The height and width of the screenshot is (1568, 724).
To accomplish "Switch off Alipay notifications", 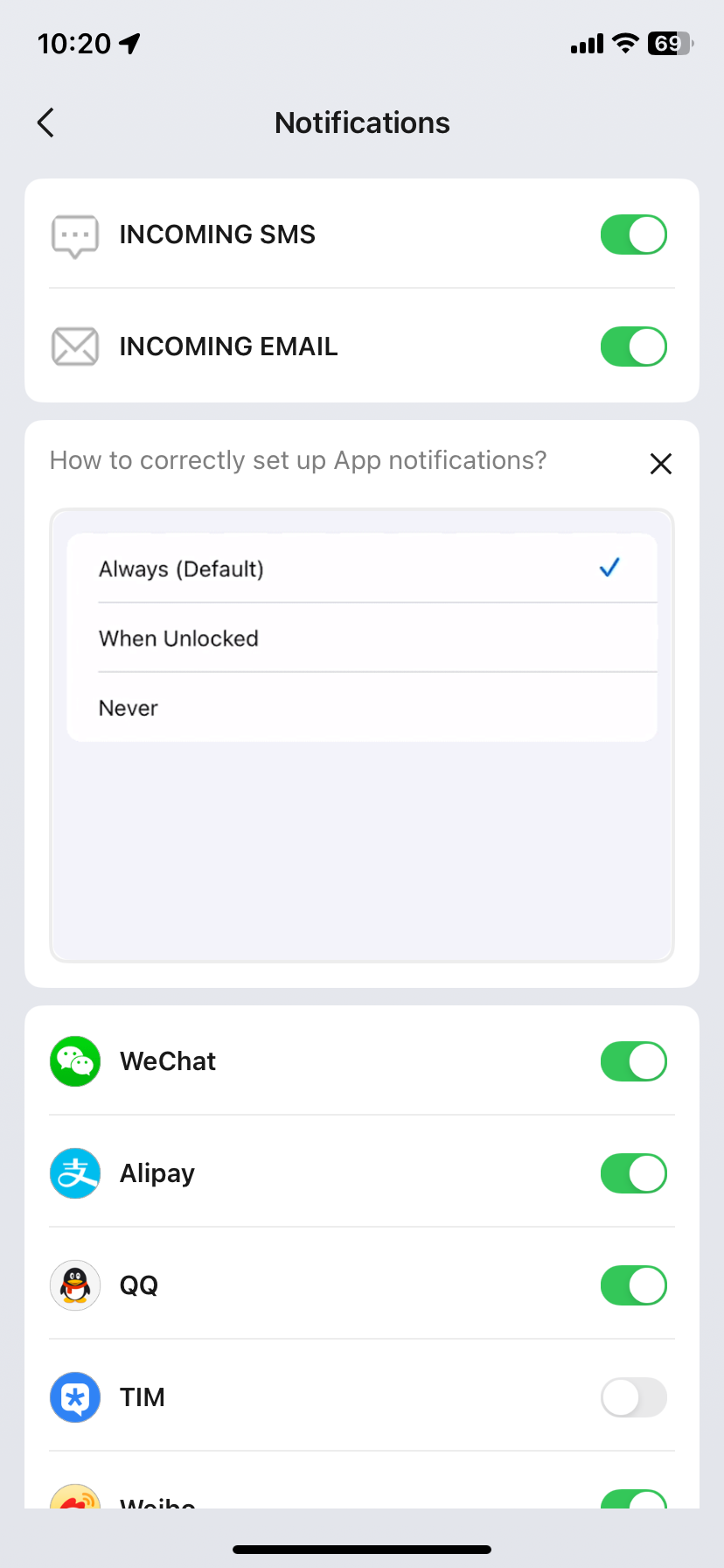I will tap(634, 1173).
